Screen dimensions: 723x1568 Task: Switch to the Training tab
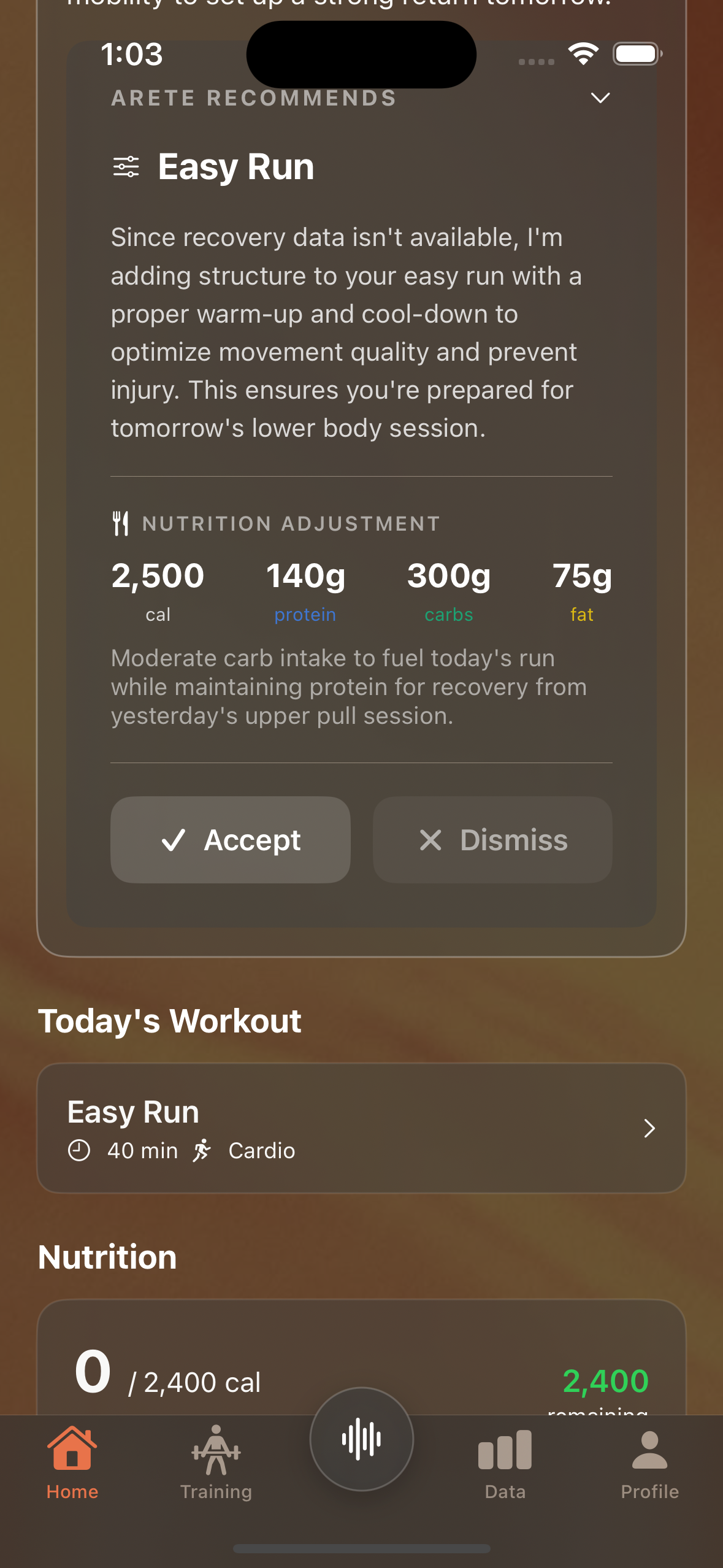pyautogui.click(x=216, y=1462)
